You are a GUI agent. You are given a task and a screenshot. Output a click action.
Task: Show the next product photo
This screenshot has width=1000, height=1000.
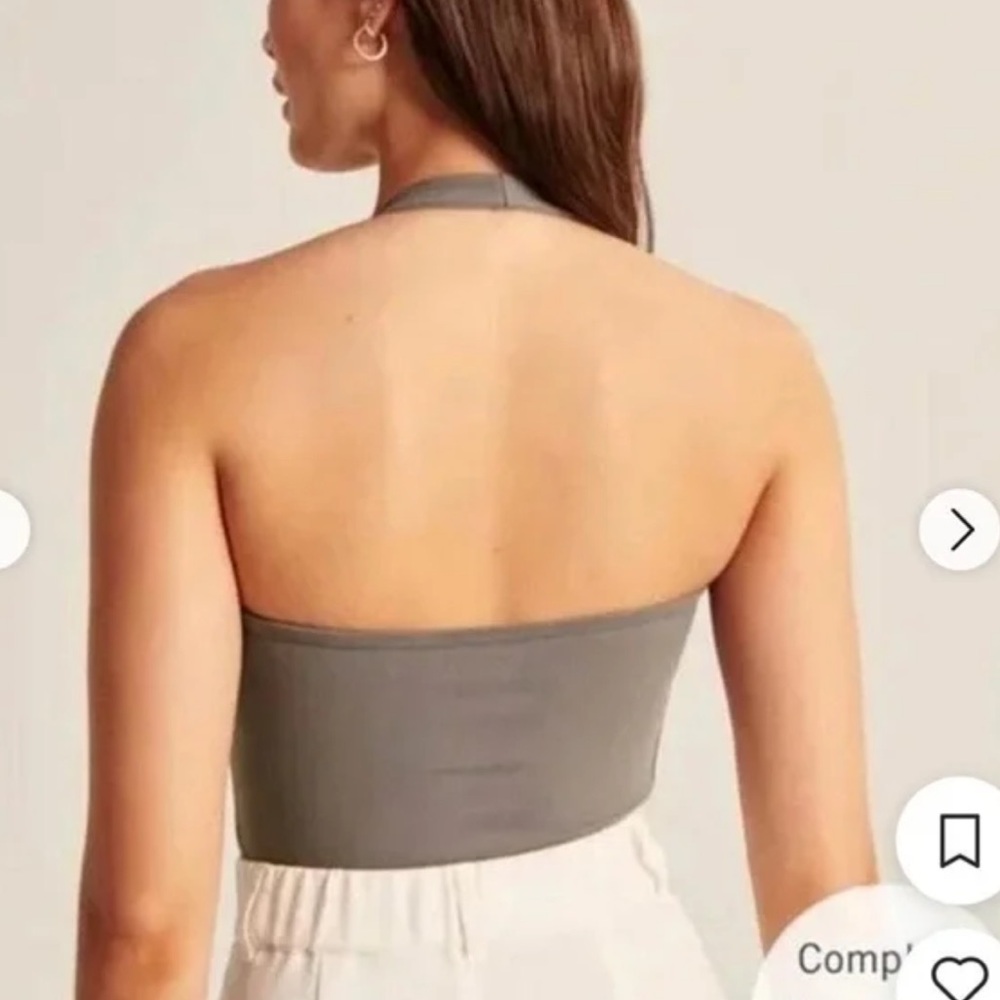click(x=959, y=530)
